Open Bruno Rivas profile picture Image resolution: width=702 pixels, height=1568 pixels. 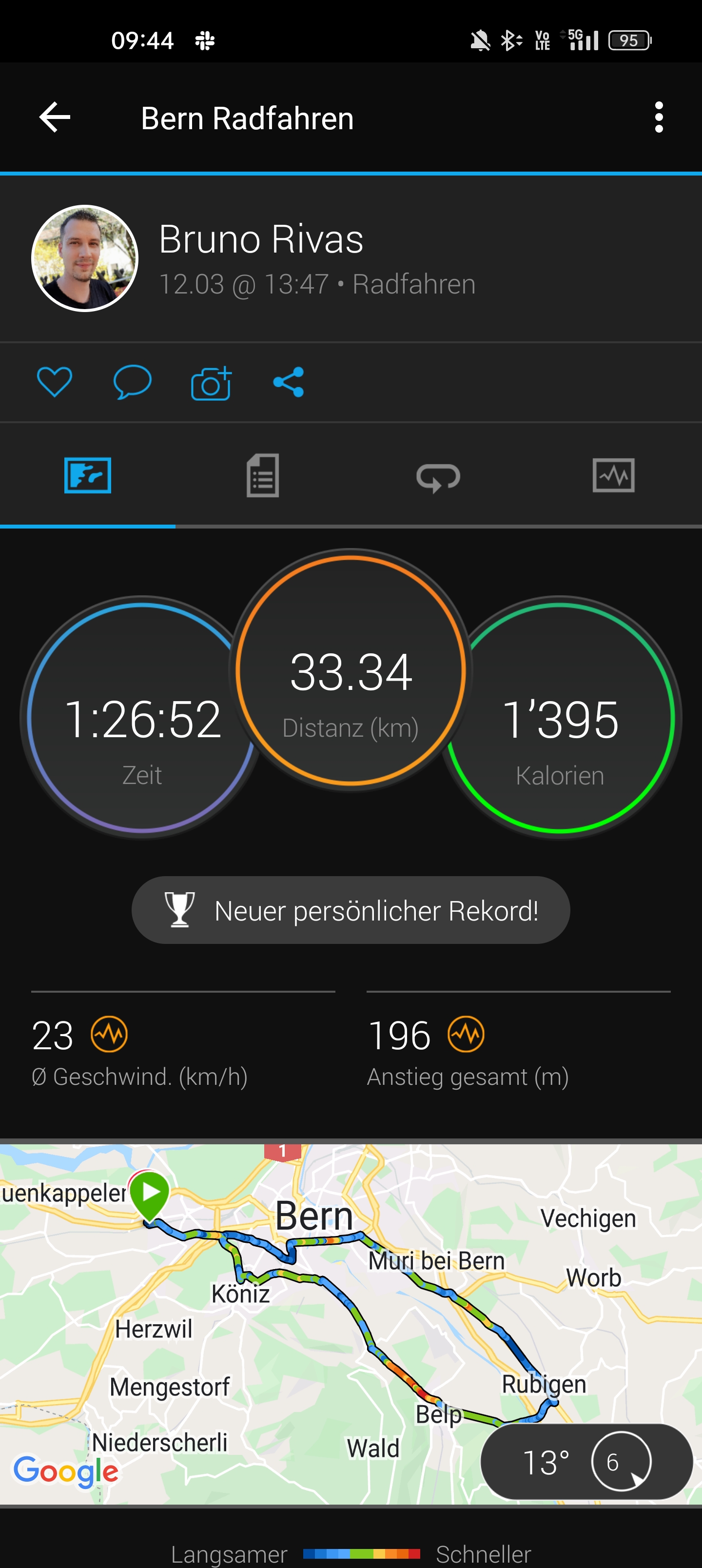click(x=85, y=258)
